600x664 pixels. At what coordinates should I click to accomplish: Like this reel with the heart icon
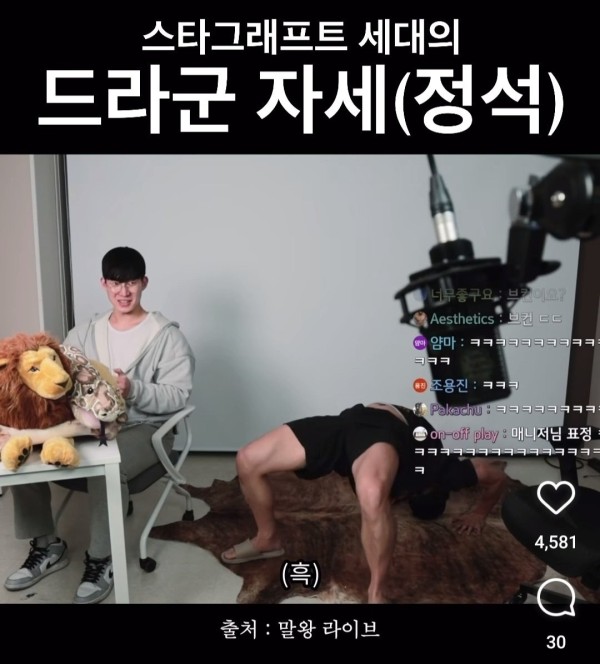[556, 498]
